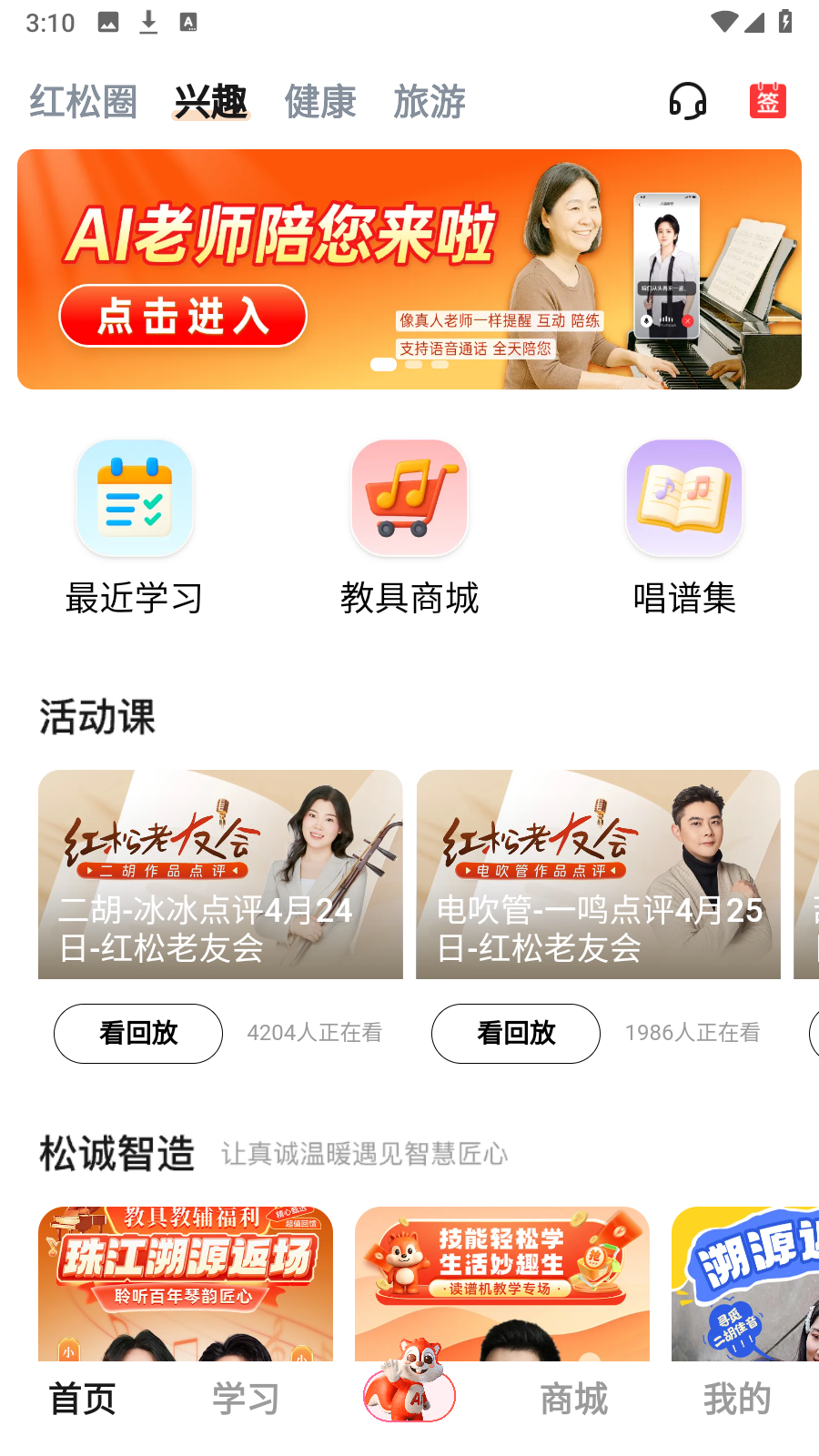Open 最近学习 recent learning icon

coord(135,499)
